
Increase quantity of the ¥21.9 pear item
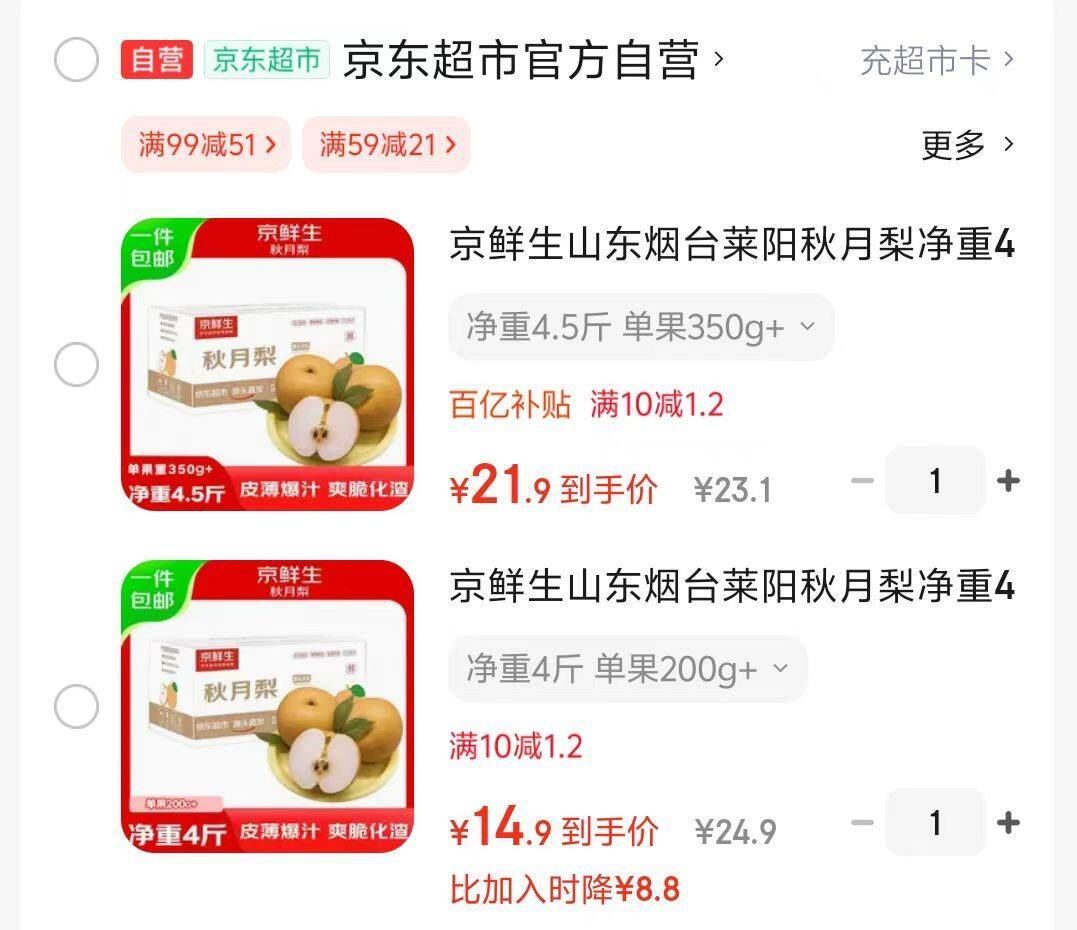(x=1008, y=481)
